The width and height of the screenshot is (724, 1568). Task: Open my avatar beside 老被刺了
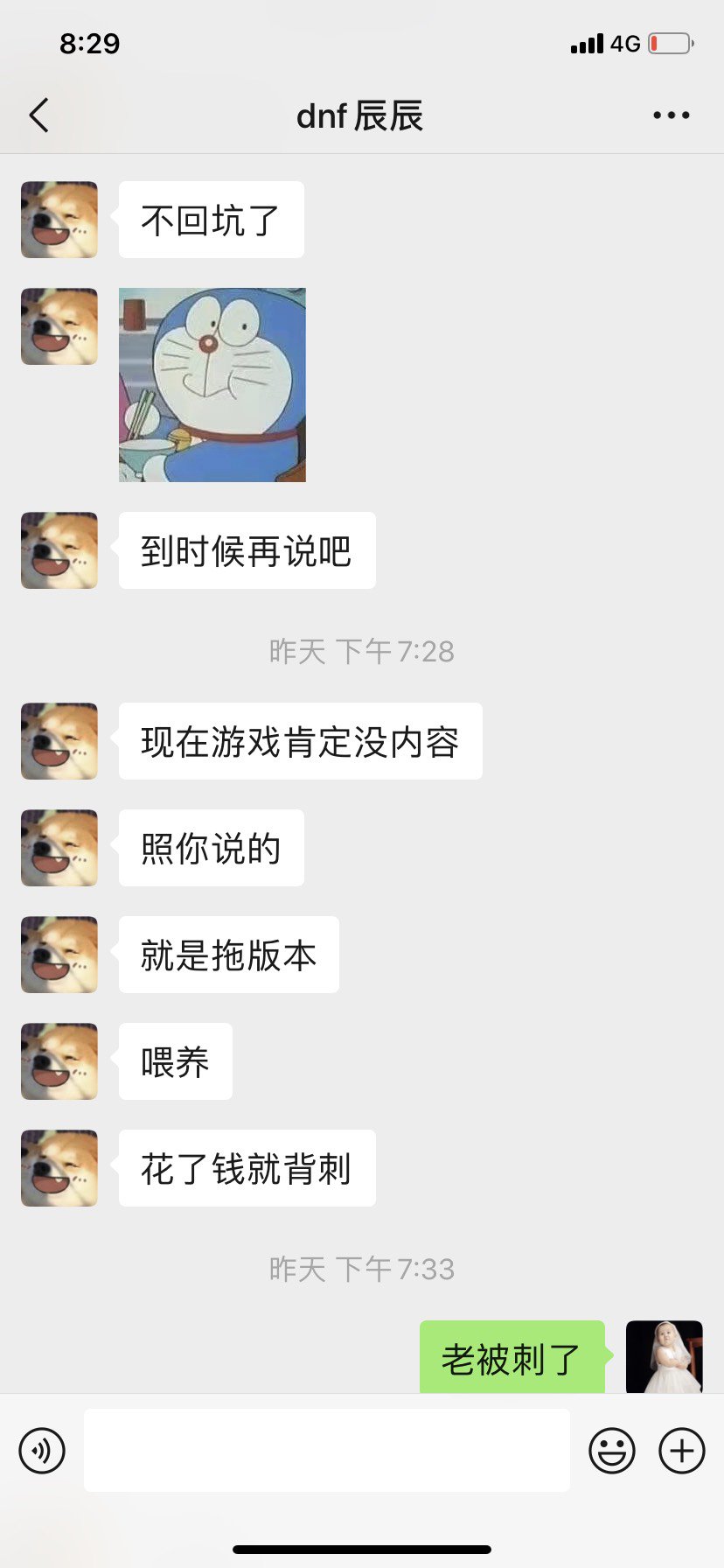point(665,1357)
